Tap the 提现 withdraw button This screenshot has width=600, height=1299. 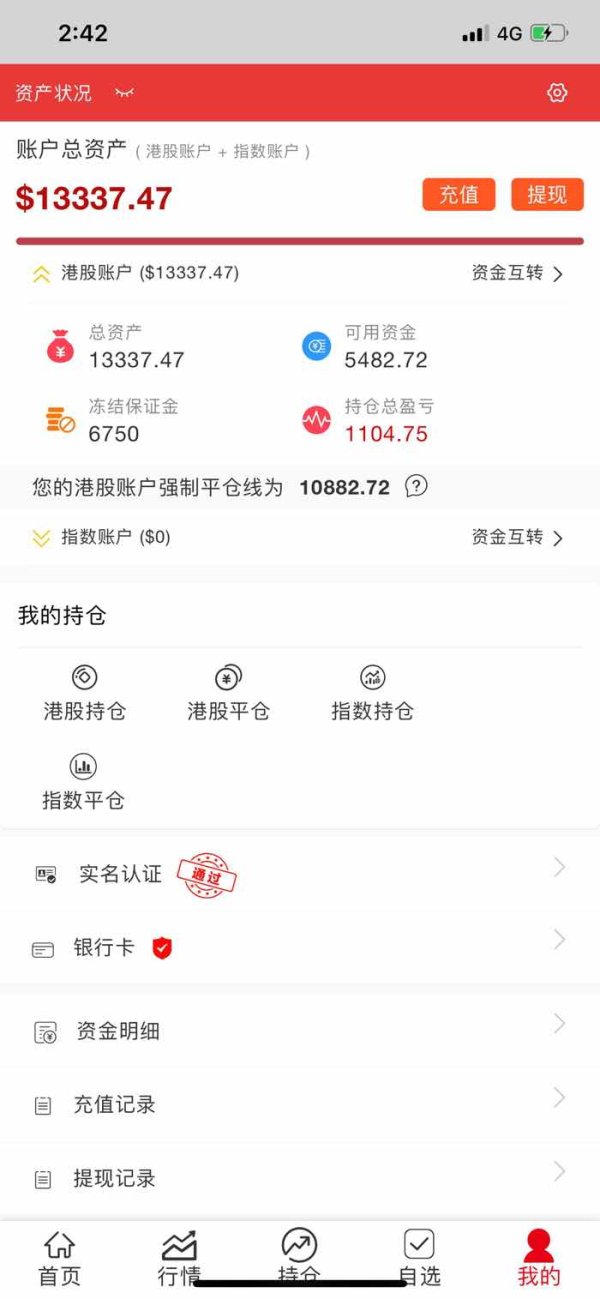click(x=547, y=194)
